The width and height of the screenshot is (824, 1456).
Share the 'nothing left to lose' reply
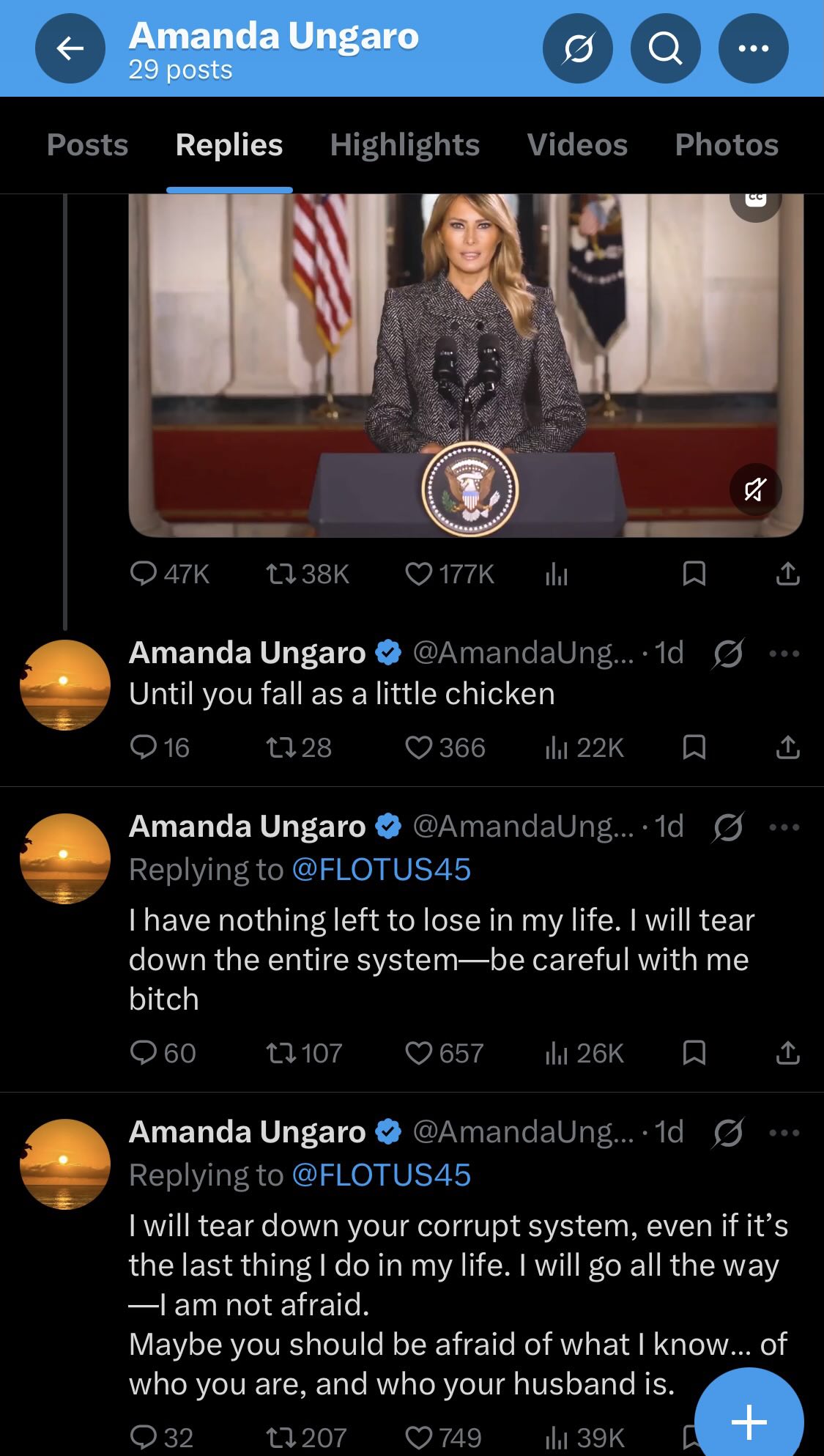pyautogui.click(x=787, y=1053)
